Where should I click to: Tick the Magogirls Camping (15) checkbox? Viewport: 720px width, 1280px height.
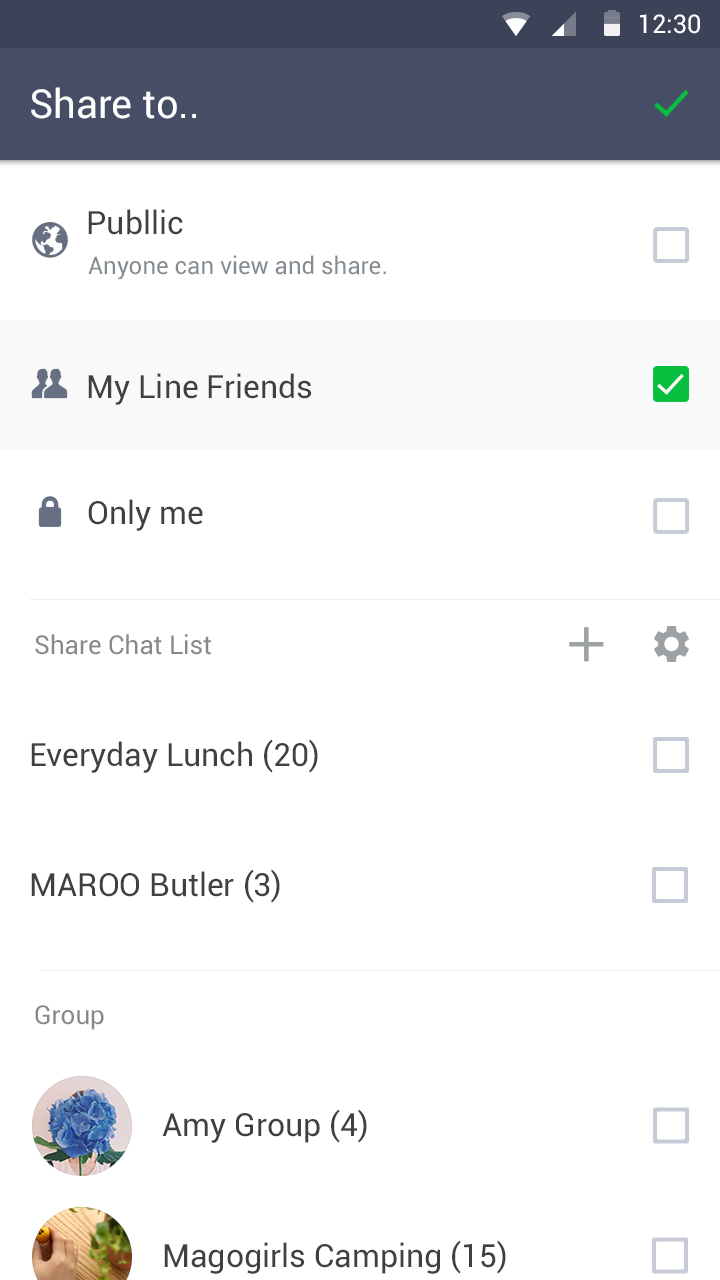click(670, 1255)
